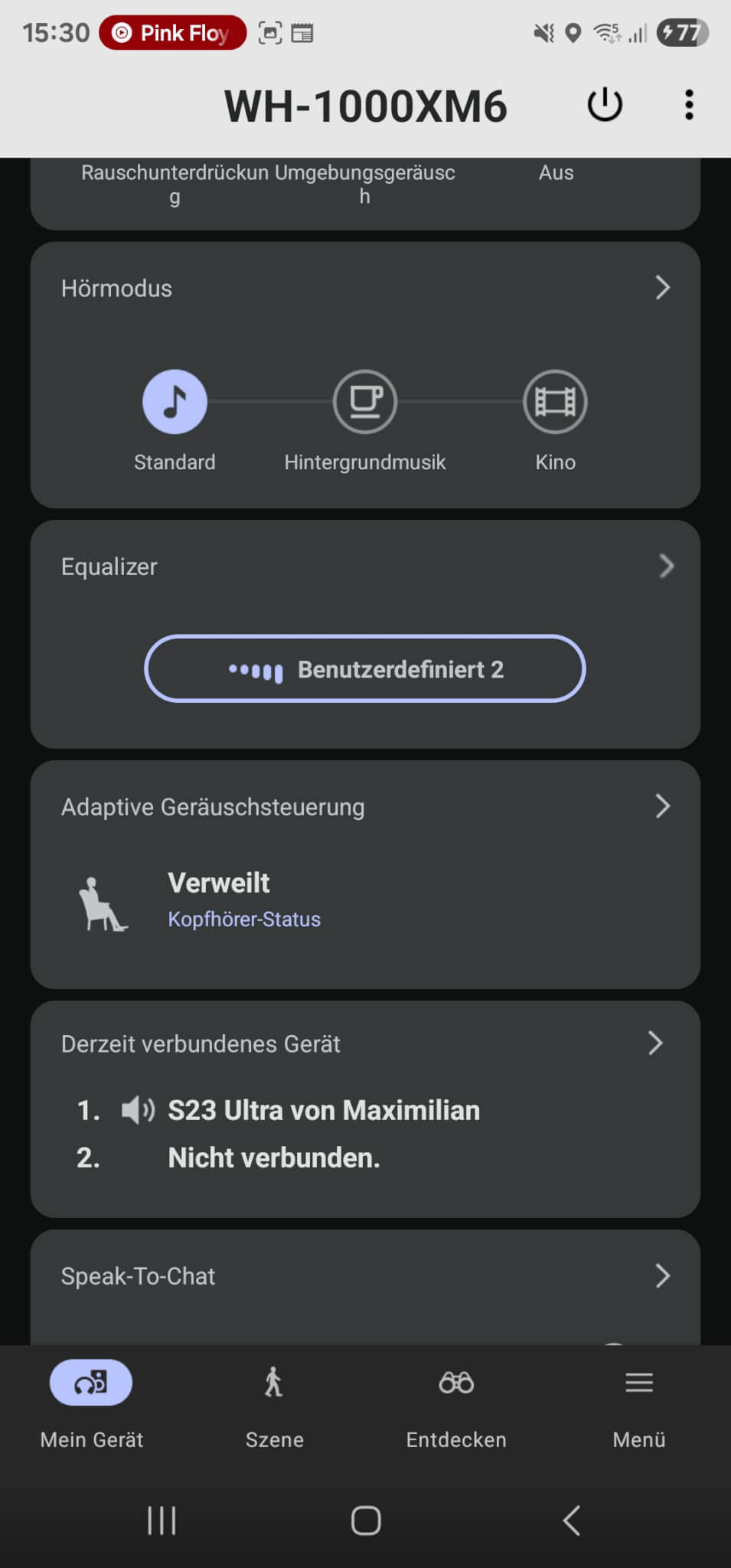Choose the Kino listening mode
Screen dimensions: 731x1568
point(555,402)
